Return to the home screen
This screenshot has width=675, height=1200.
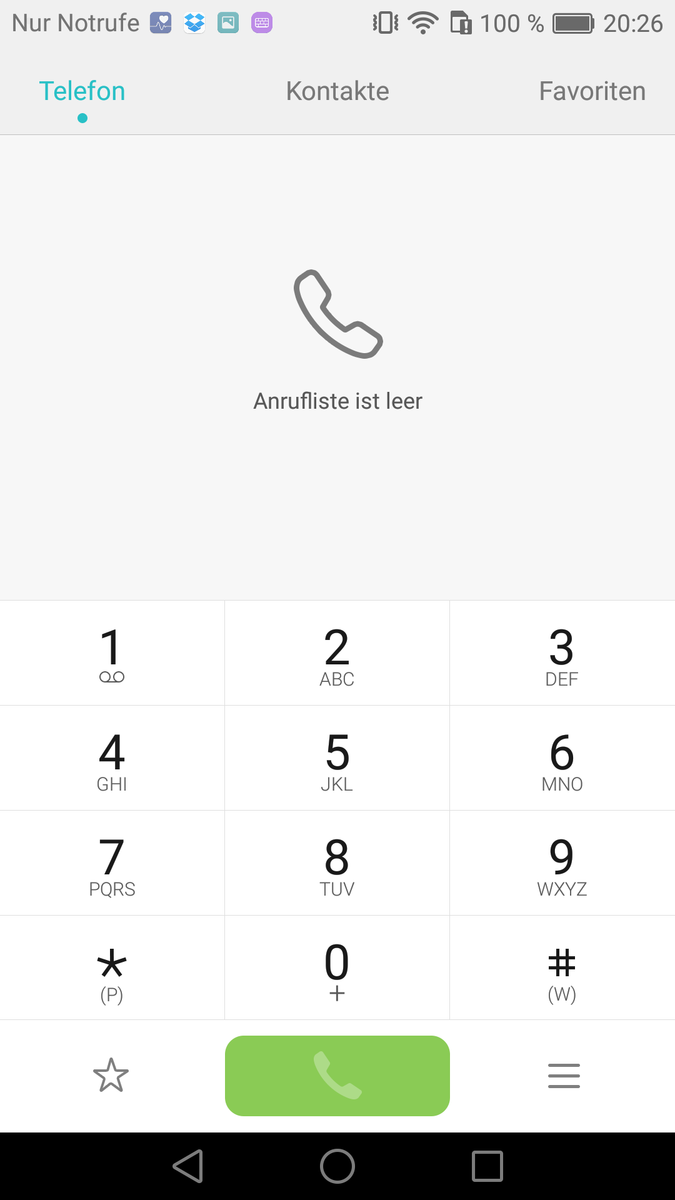coord(337,1166)
